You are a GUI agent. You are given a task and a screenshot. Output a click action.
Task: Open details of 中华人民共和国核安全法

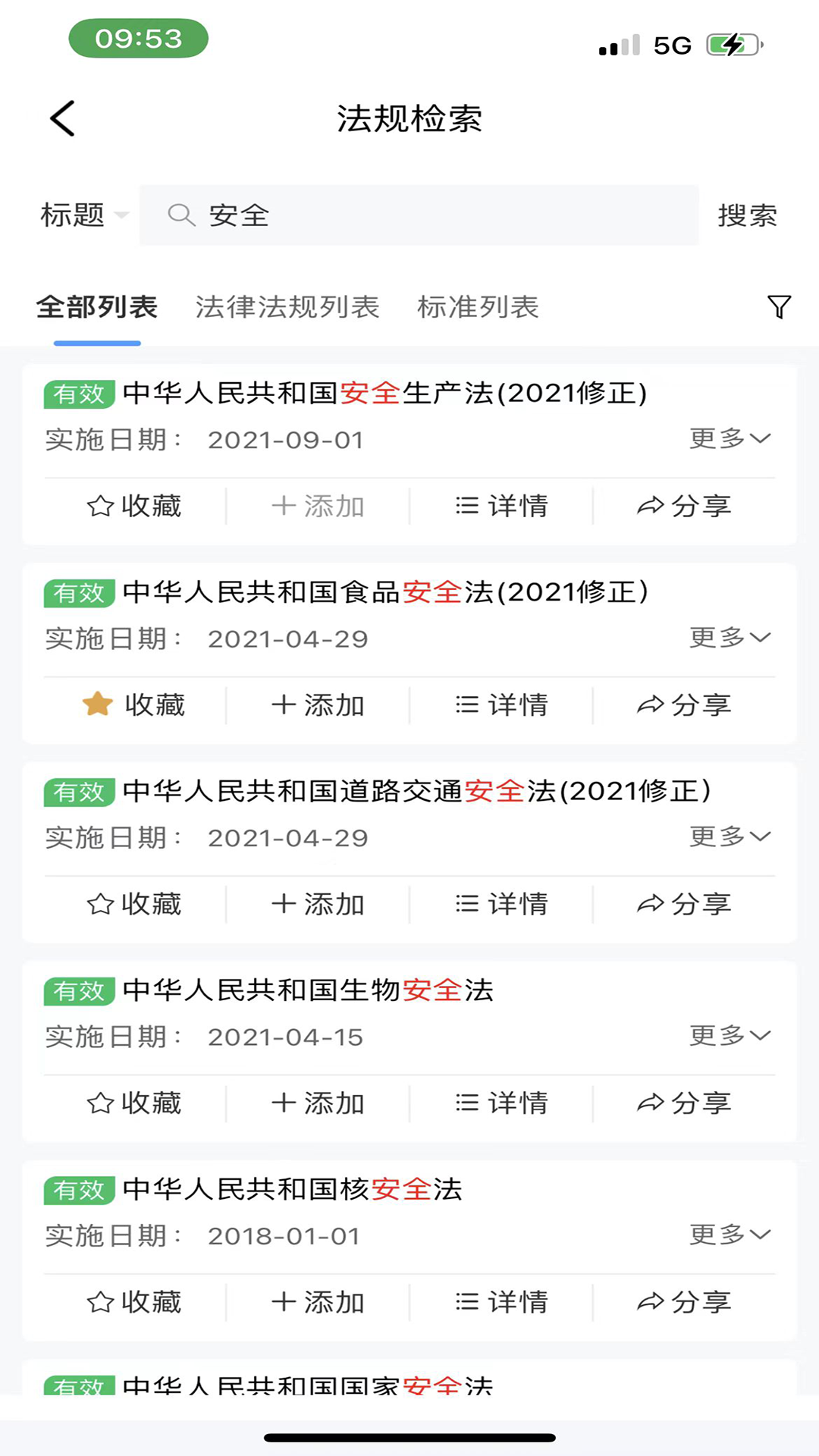click(x=500, y=1302)
